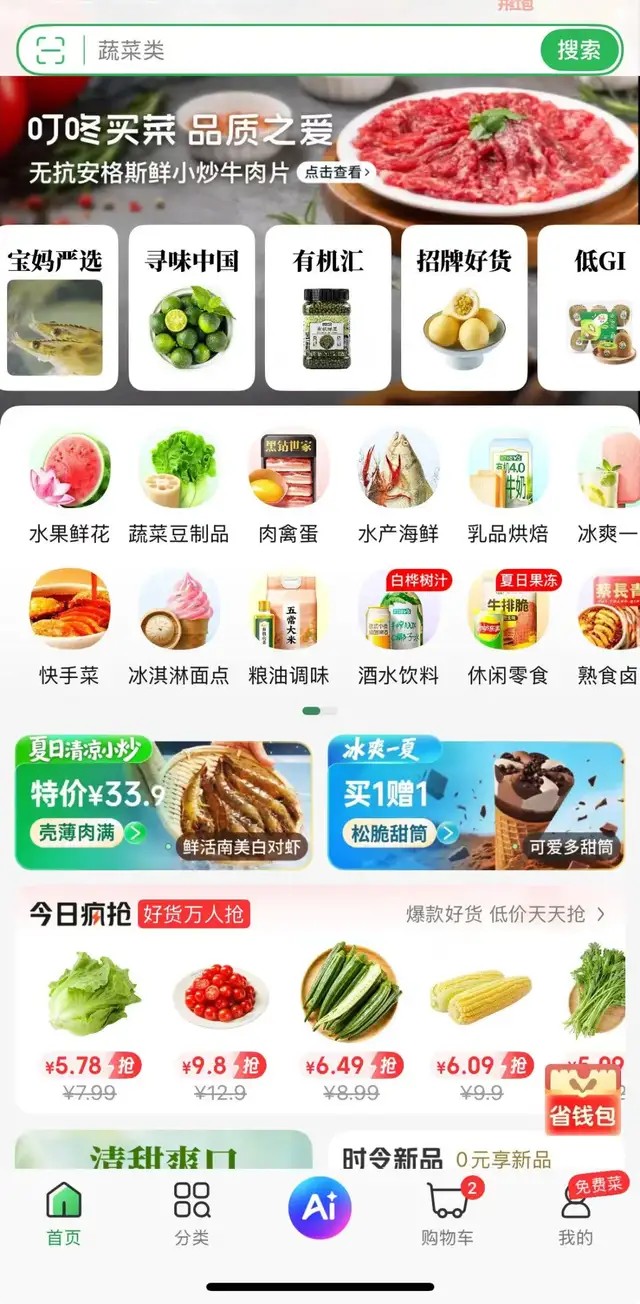Open the 可爱多甜筒 buy-one-get-one banner

coord(476,804)
